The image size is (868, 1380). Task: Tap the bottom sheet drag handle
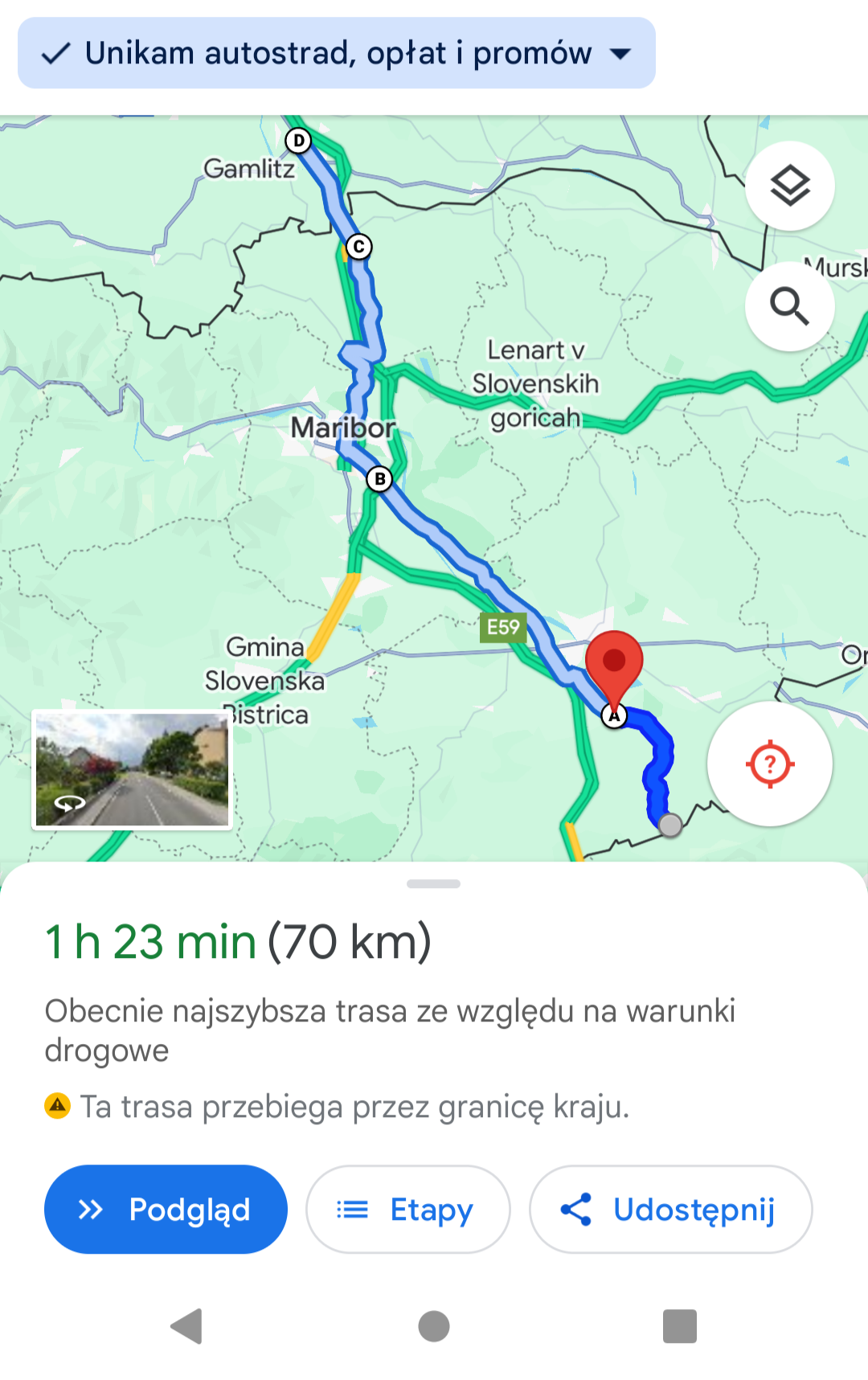[x=433, y=884]
